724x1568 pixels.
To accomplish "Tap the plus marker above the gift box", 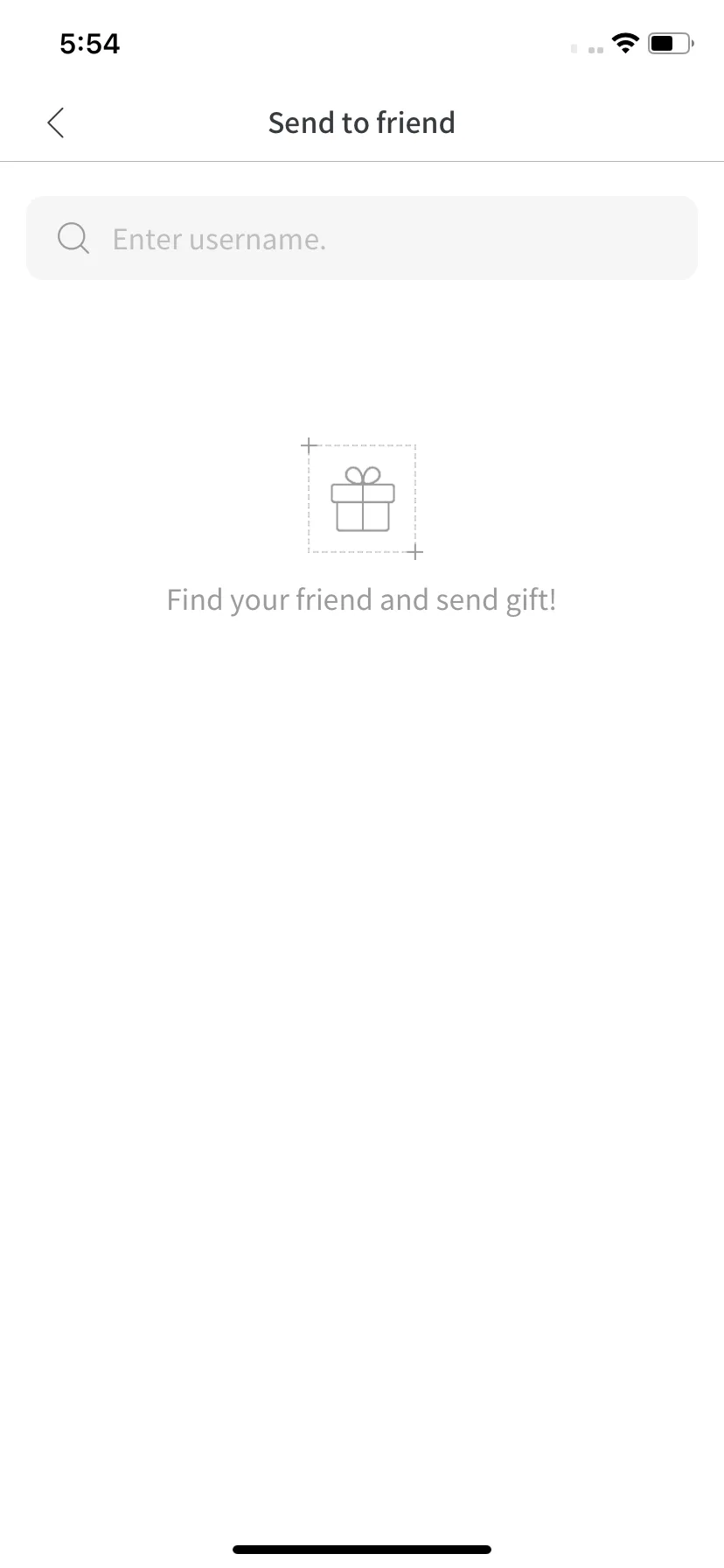I will tap(310, 445).
